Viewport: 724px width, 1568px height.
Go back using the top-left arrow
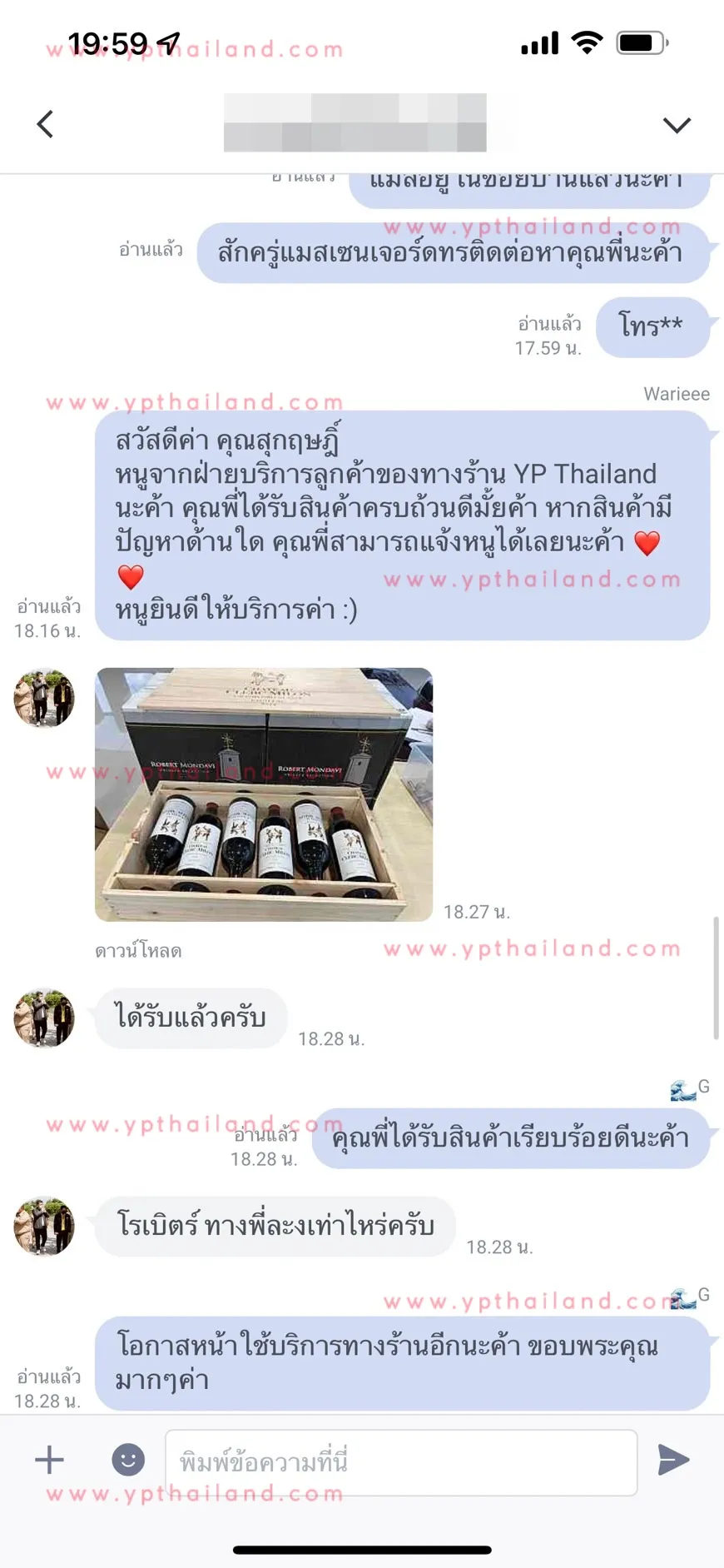[x=46, y=124]
